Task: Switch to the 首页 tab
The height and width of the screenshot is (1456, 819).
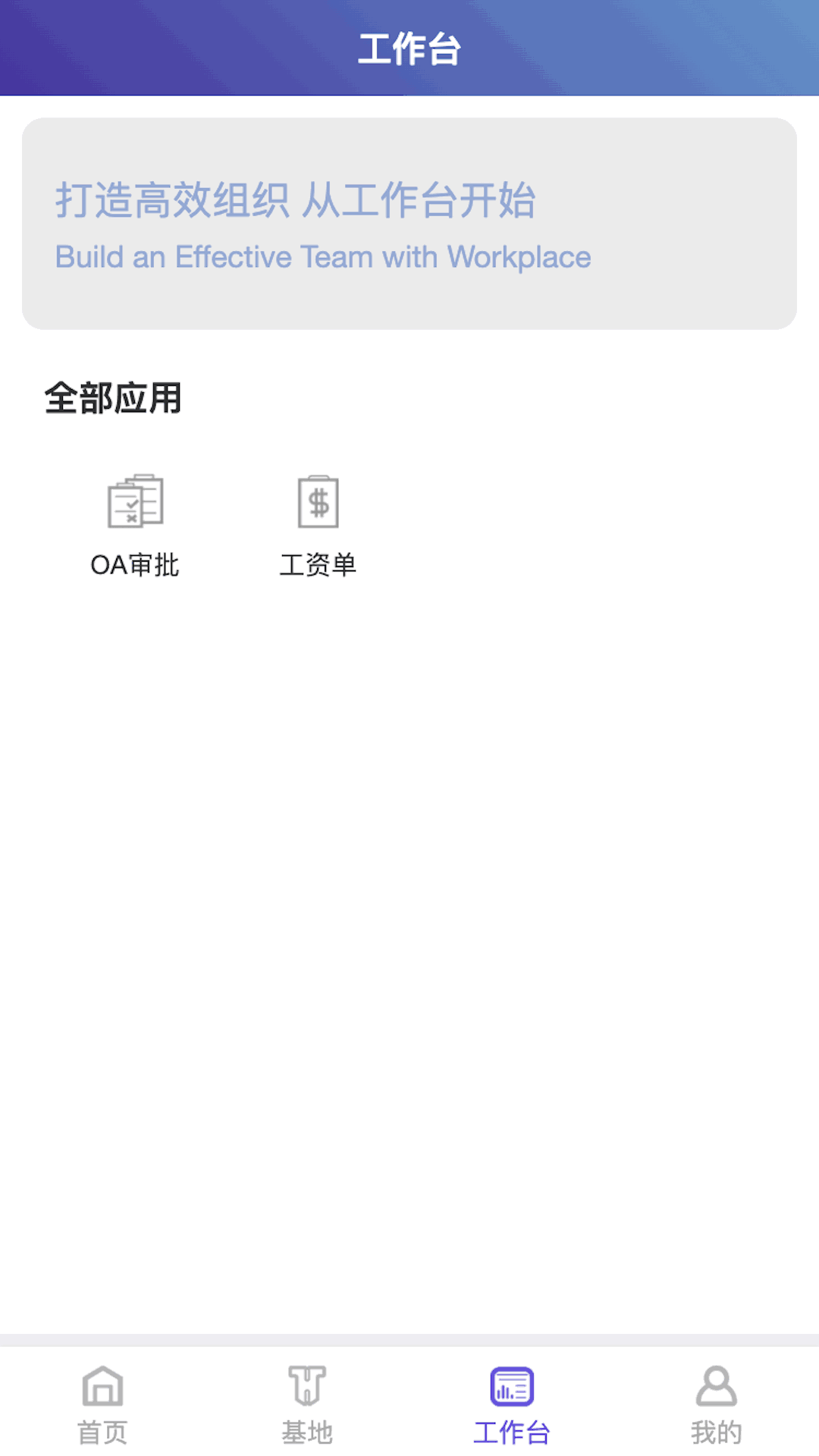Action: pos(102,1404)
